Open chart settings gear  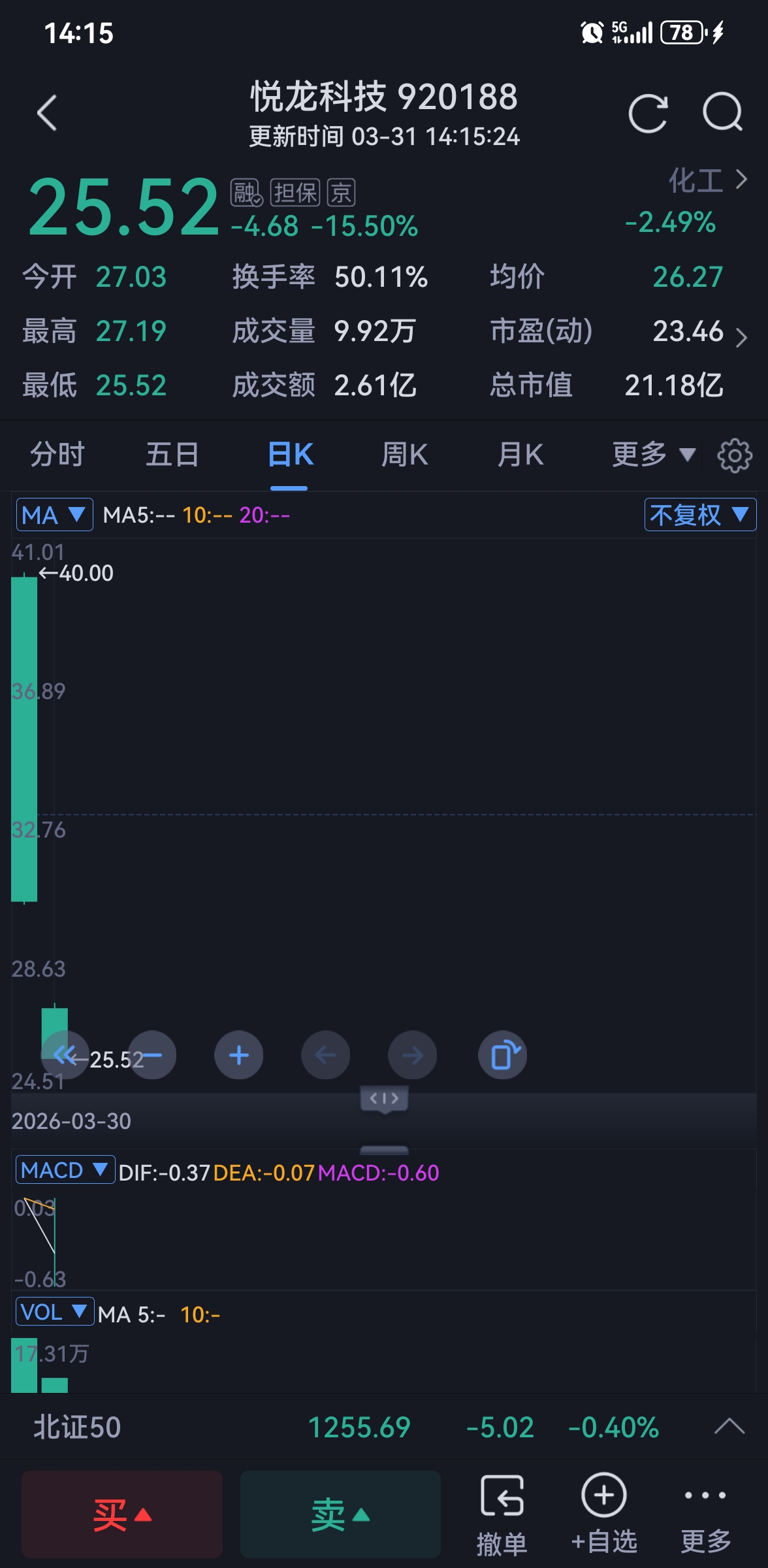click(735, 455)
